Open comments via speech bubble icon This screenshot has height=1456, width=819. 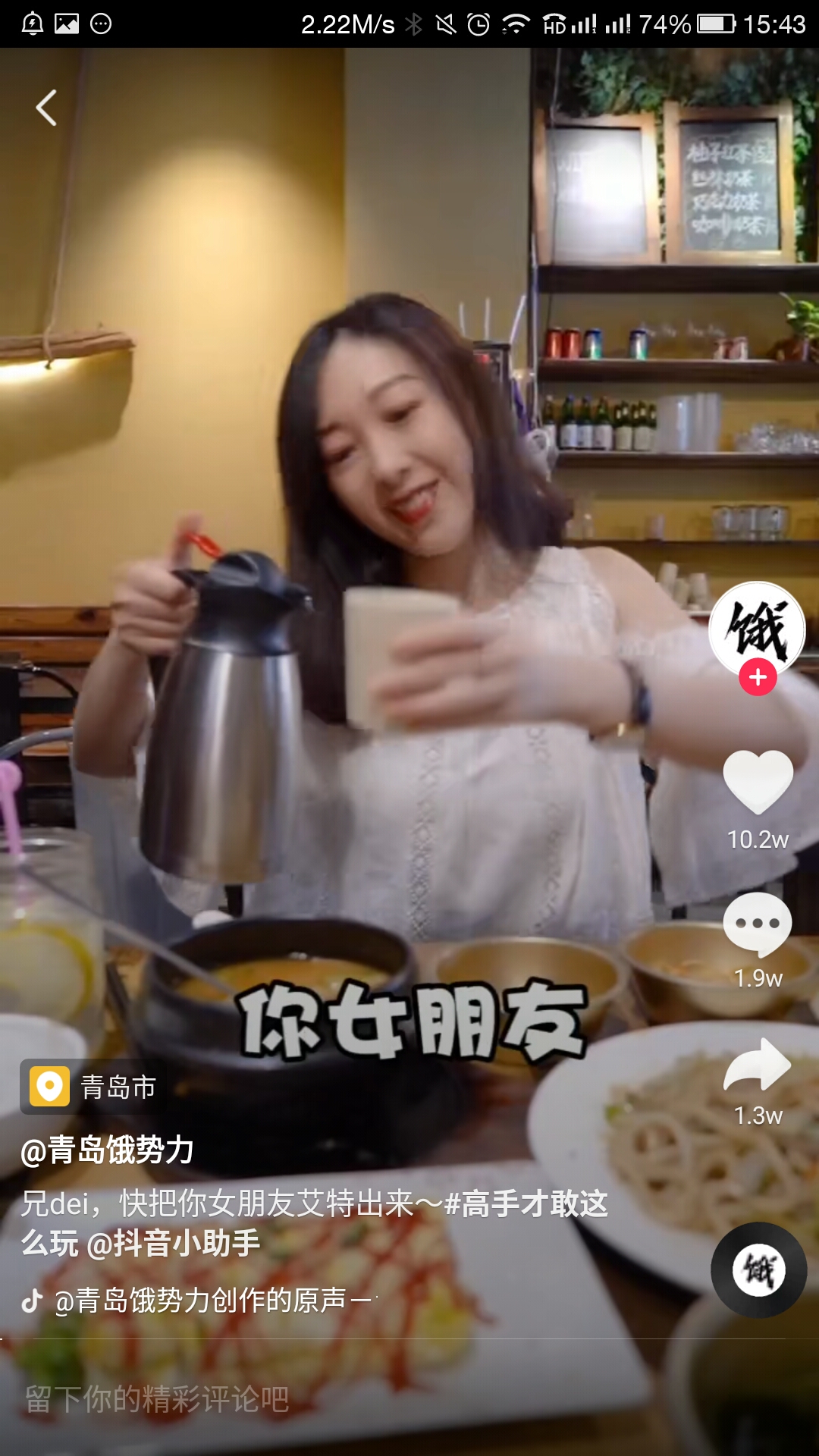point(758,924)
